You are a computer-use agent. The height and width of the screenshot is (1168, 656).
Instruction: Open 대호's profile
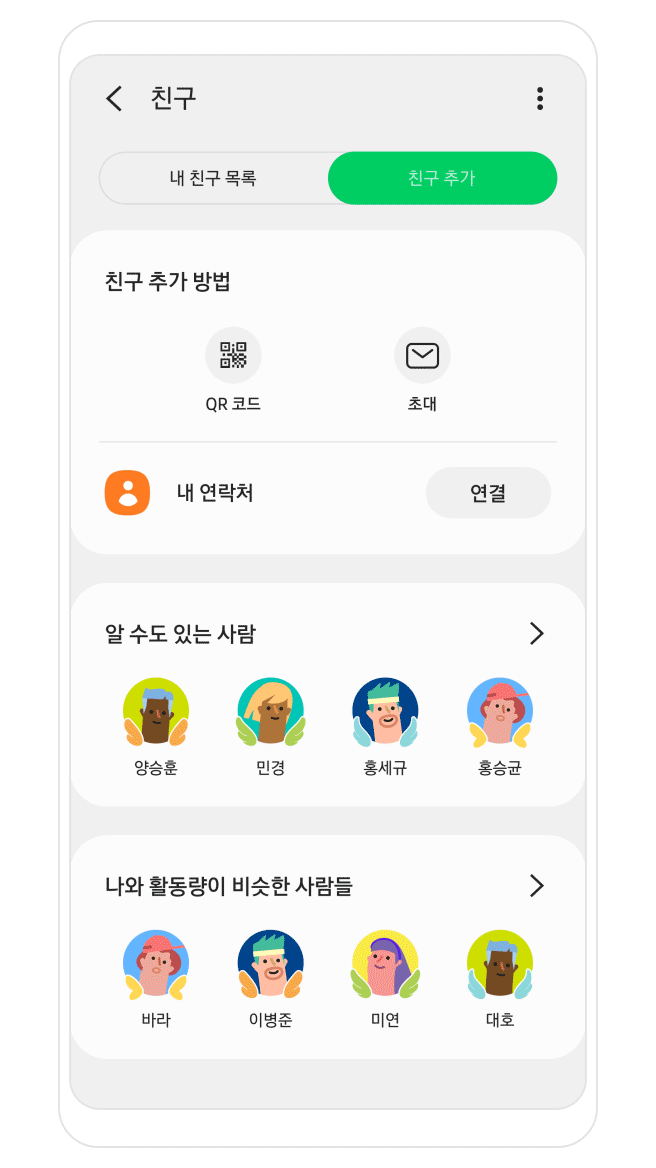pyautogui.click(x=500, y=965)
